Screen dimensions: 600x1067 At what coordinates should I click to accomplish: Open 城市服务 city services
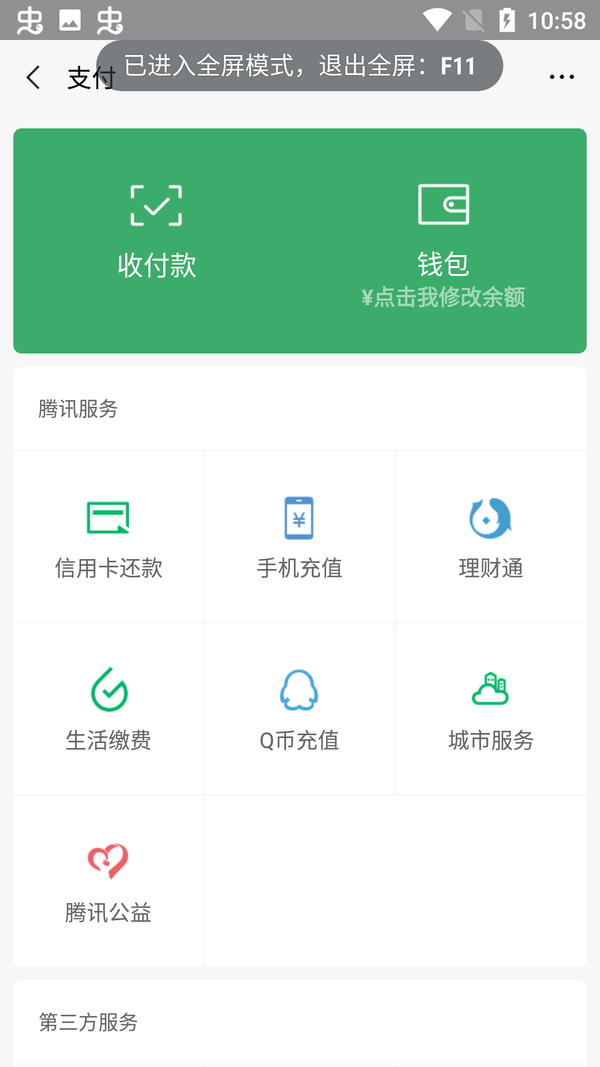click(490, 710)
